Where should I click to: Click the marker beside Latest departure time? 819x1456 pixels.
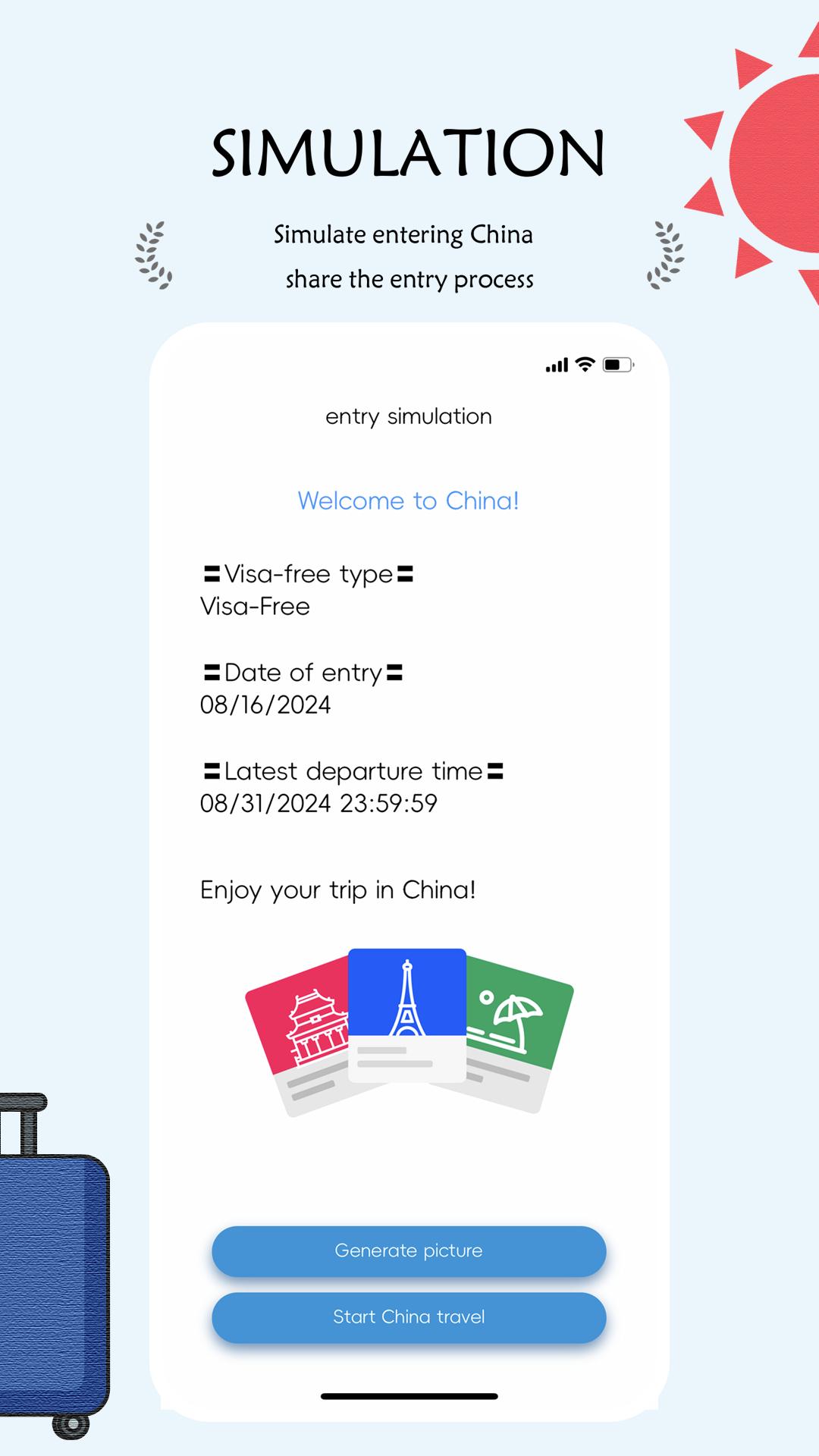point(210,771)
